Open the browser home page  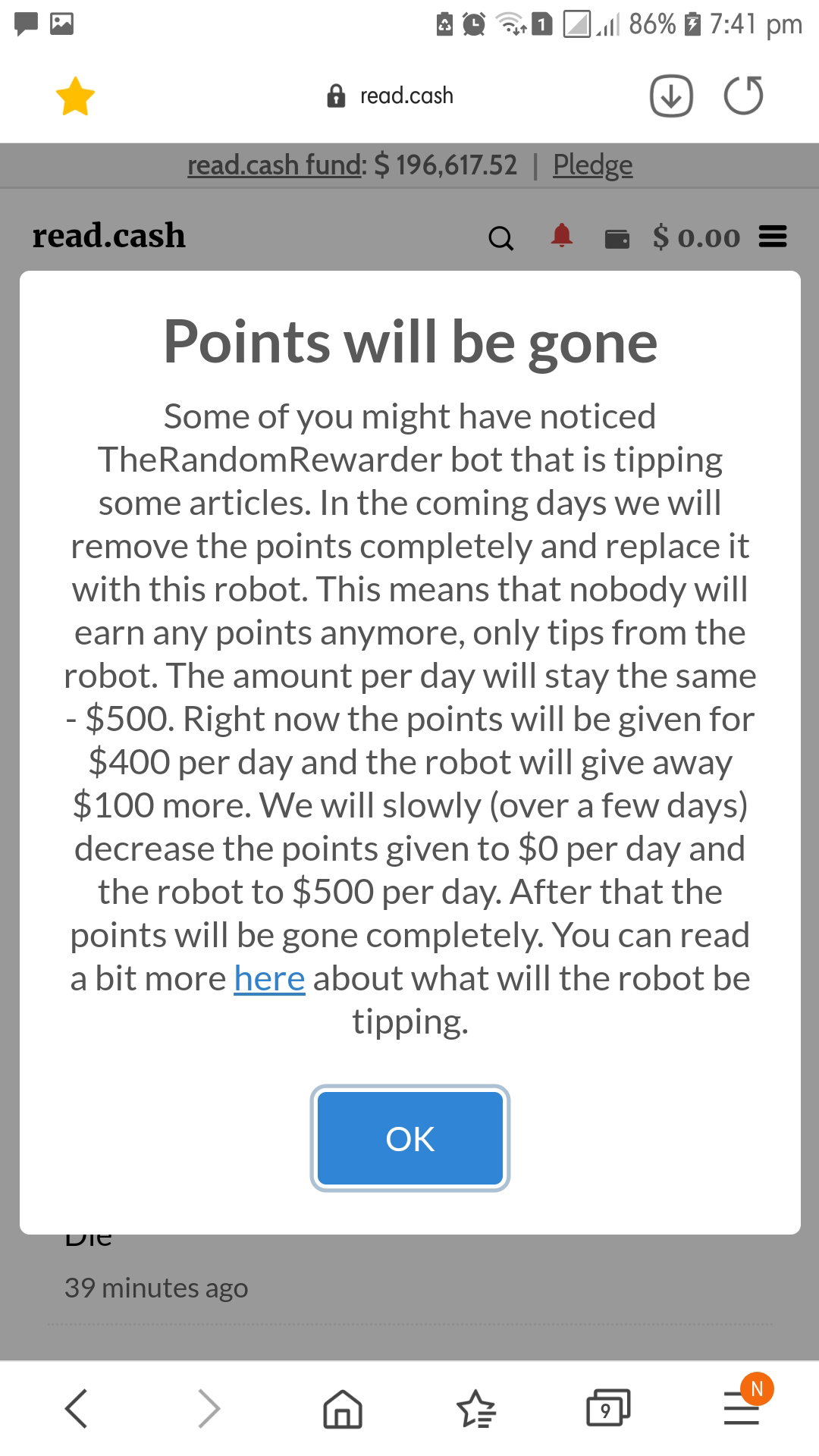pos(343,1409)
